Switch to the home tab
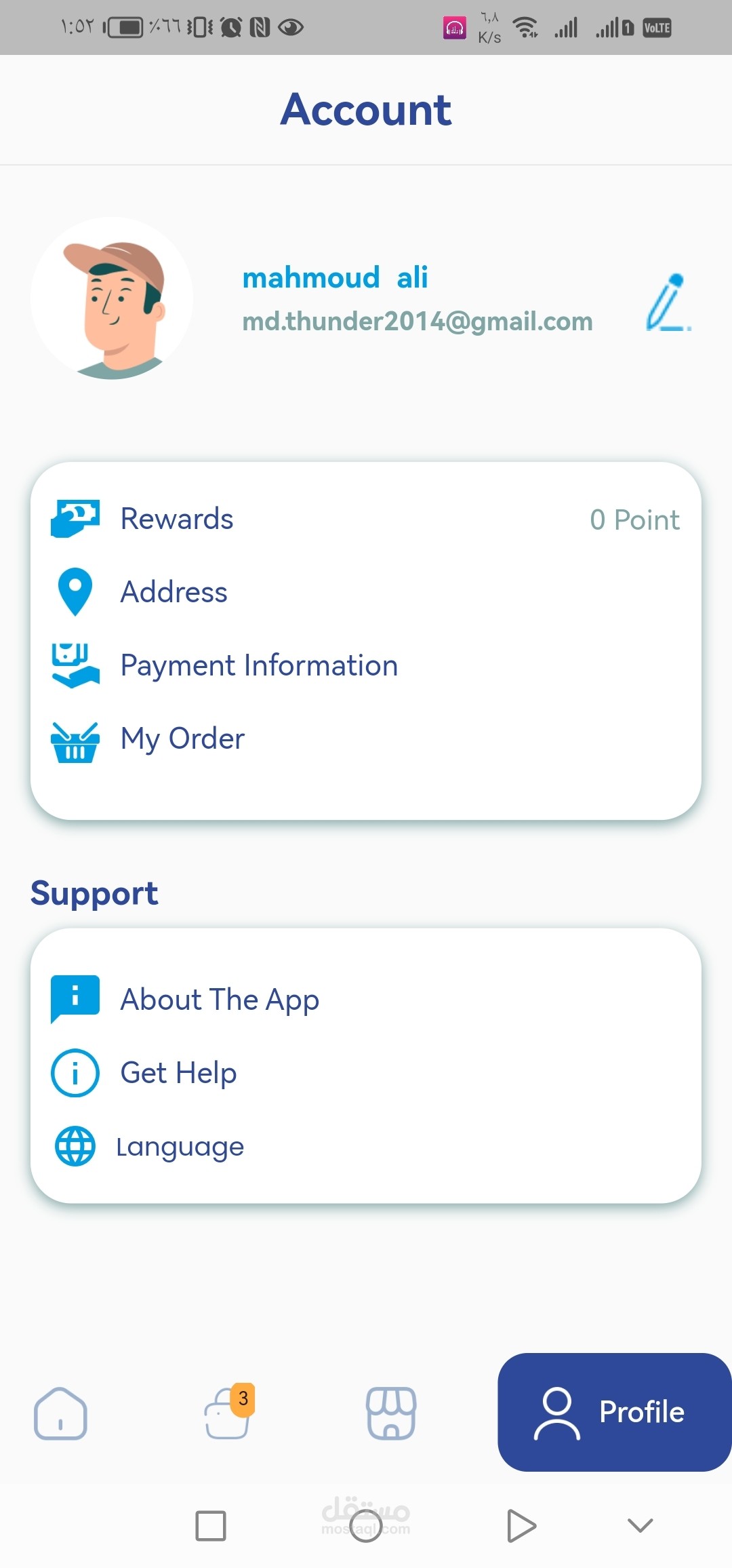732x1568 pixels. 60,1413
